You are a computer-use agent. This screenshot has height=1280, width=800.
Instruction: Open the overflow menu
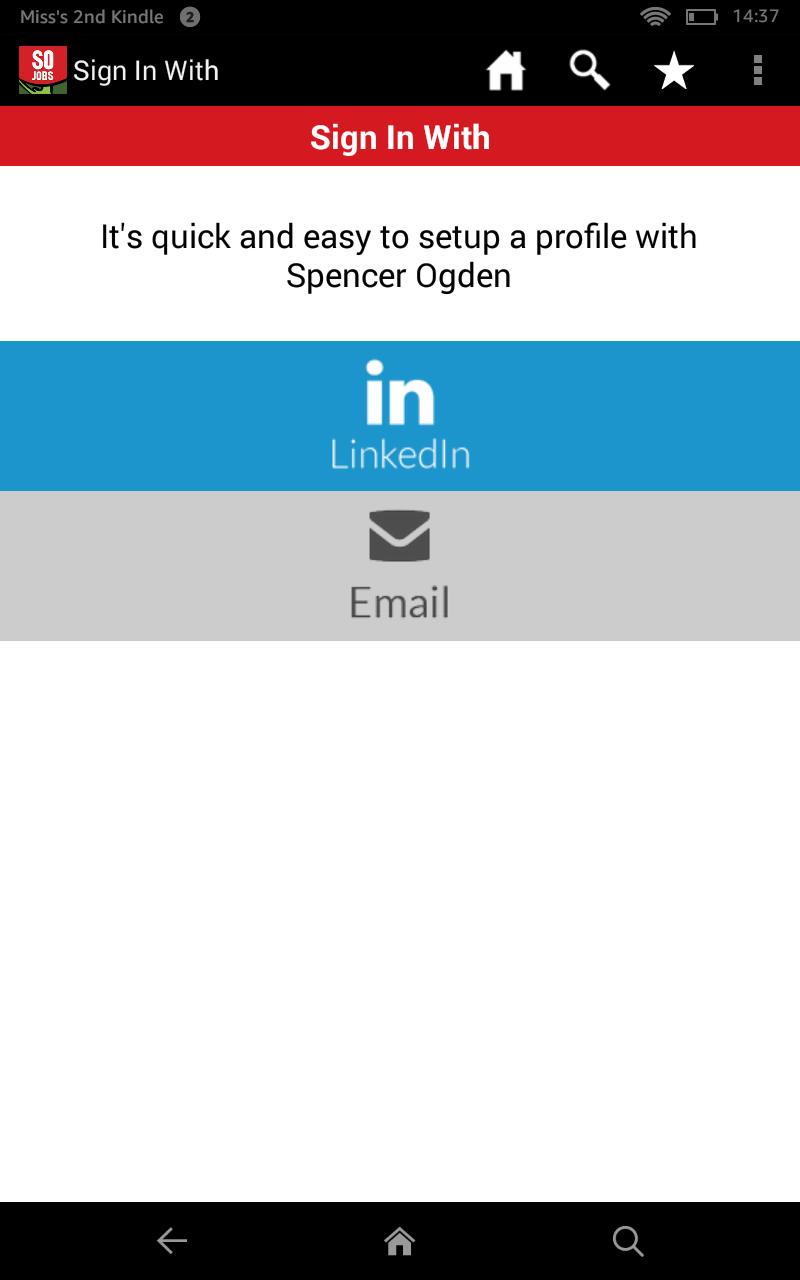pyautogui.click(x=757, y=71)
